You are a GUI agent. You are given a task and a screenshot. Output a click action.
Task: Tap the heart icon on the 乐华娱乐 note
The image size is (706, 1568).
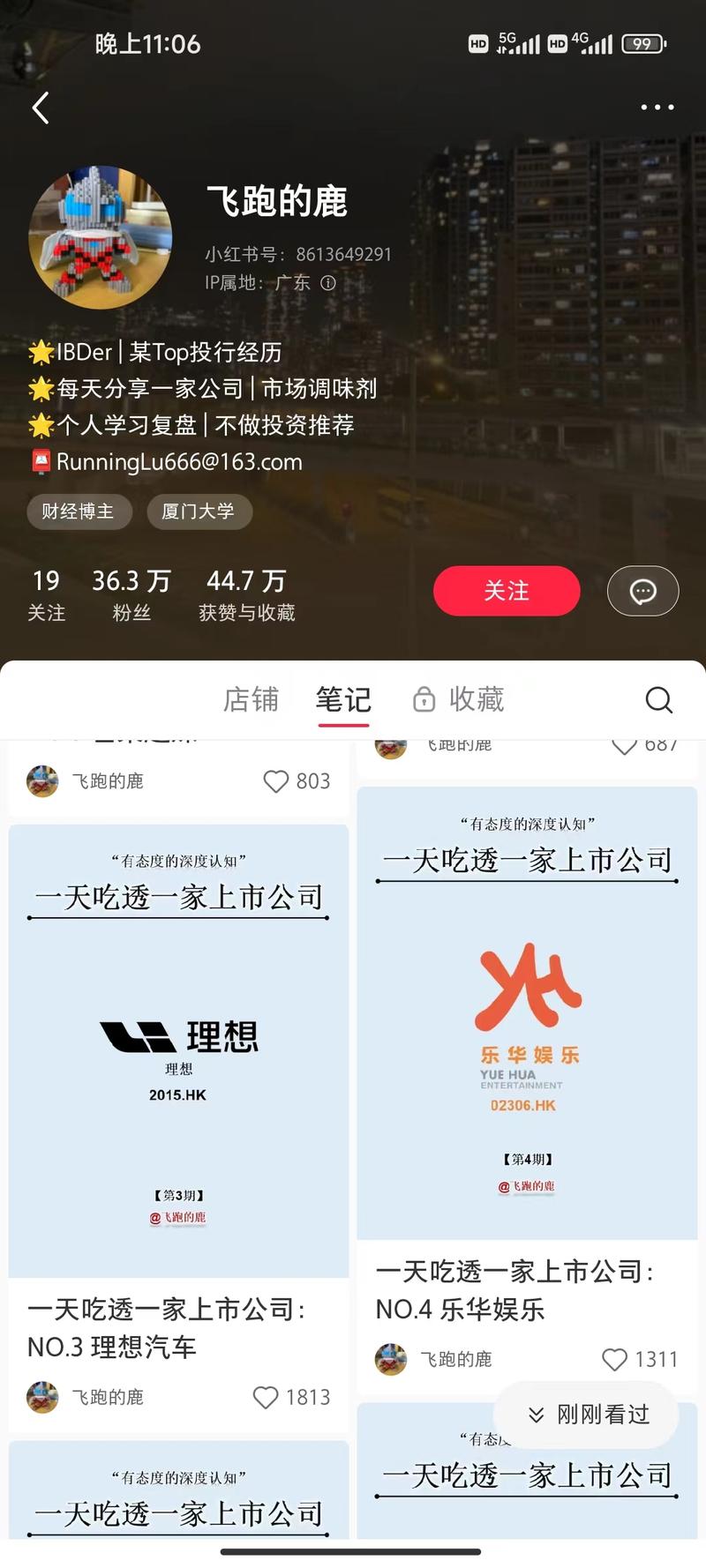click(x=614, y=1359)
